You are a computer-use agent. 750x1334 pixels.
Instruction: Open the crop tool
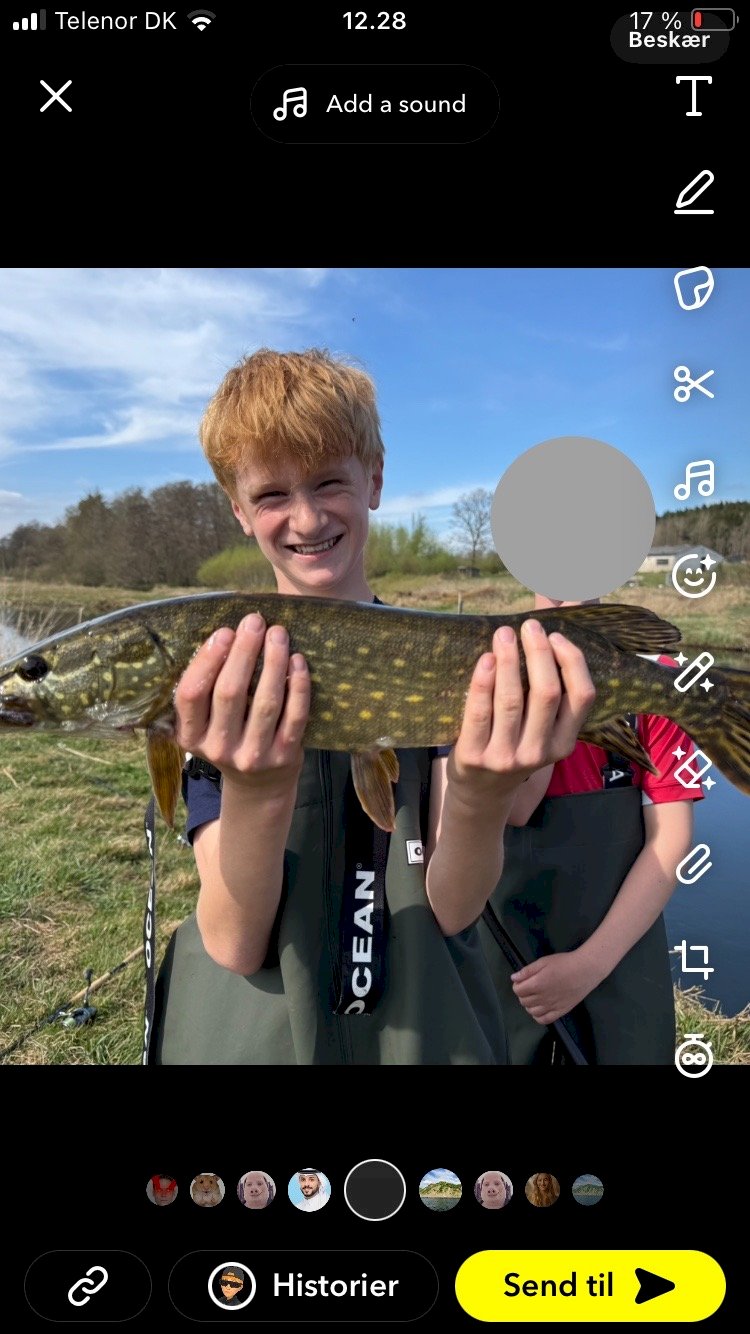(x=694, y=960)
